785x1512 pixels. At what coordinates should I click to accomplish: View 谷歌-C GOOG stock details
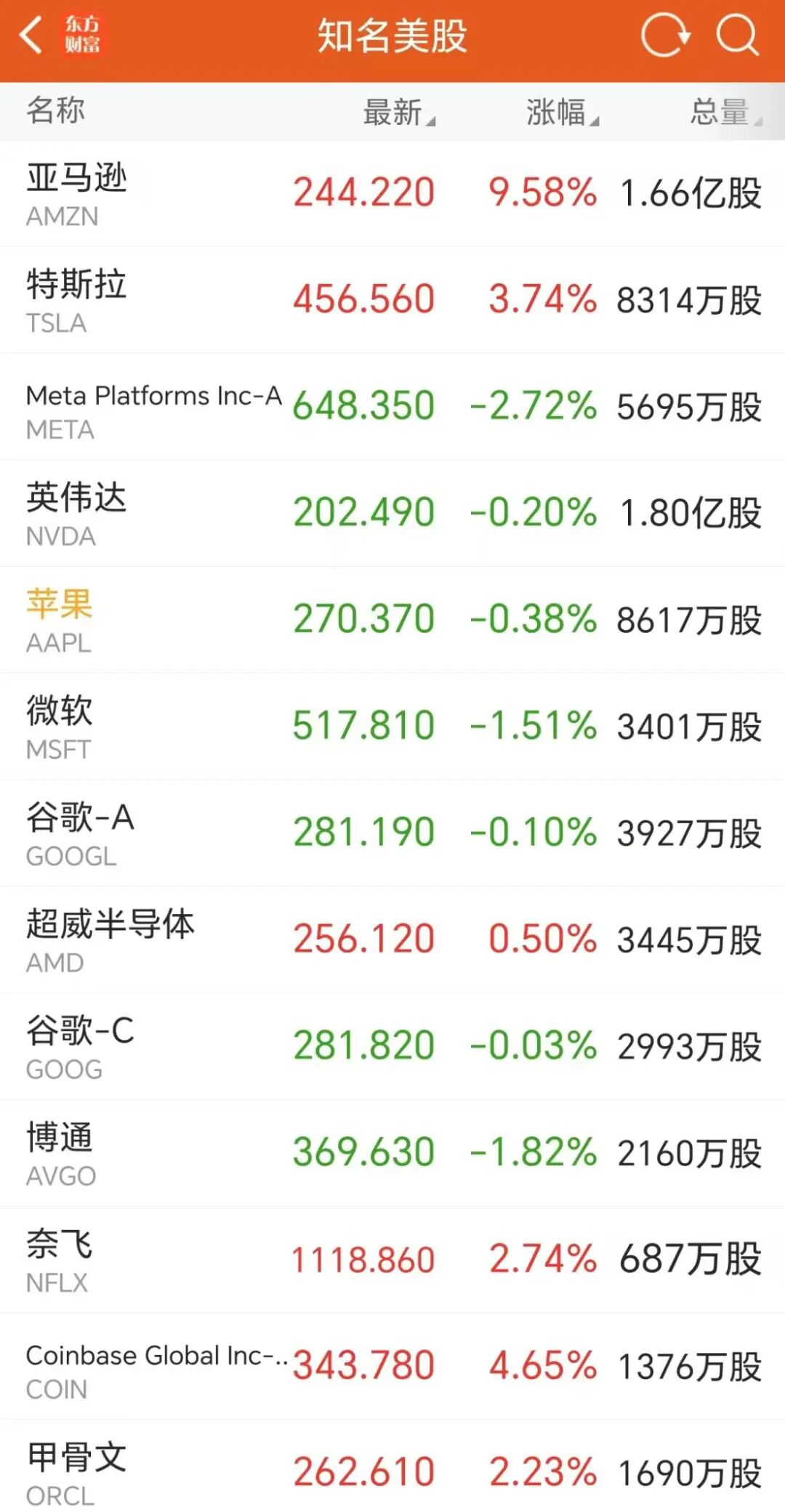(392, 1046)
